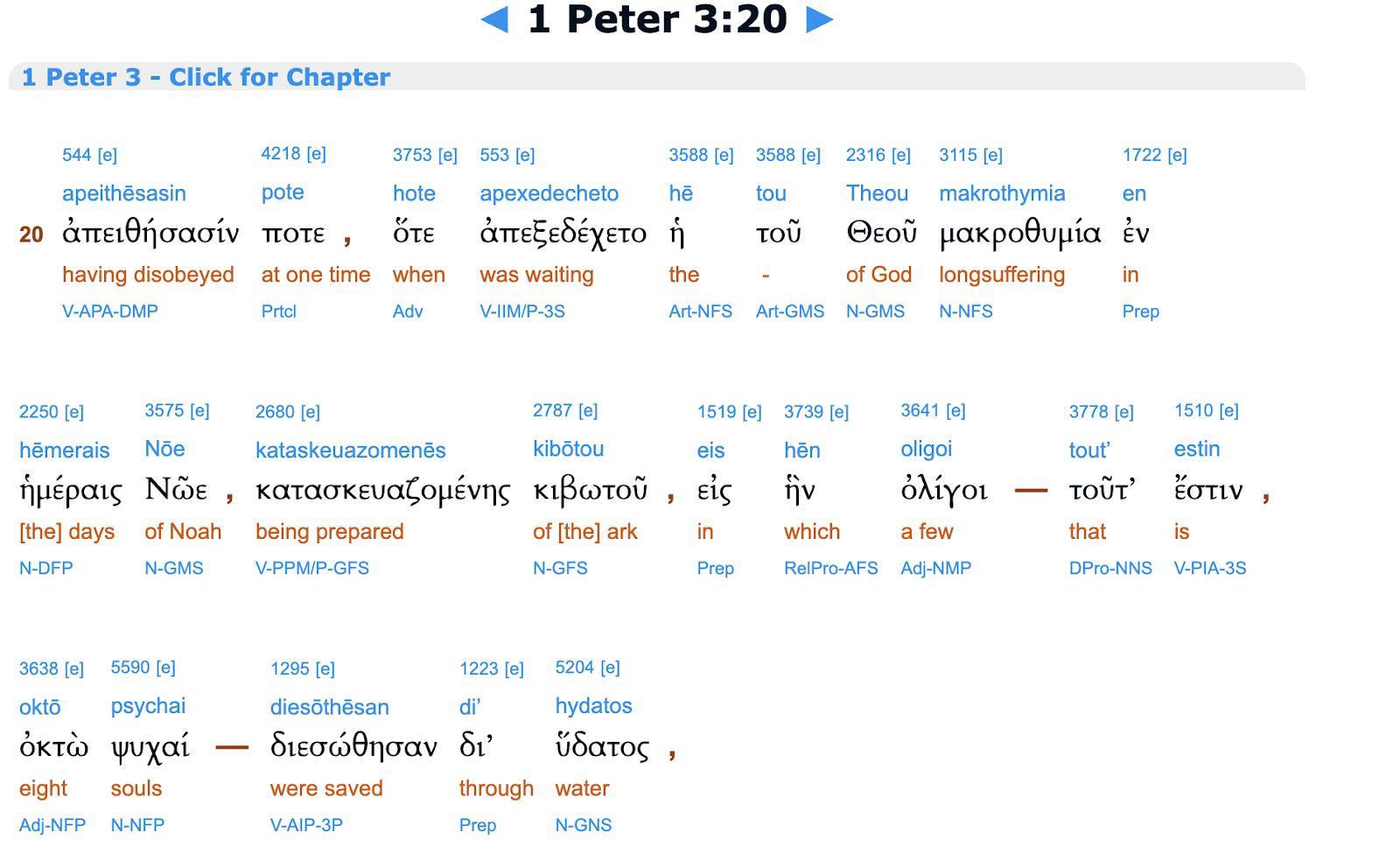
Task: Tap the transliteration apexedecheto
Action: point(549,193)
